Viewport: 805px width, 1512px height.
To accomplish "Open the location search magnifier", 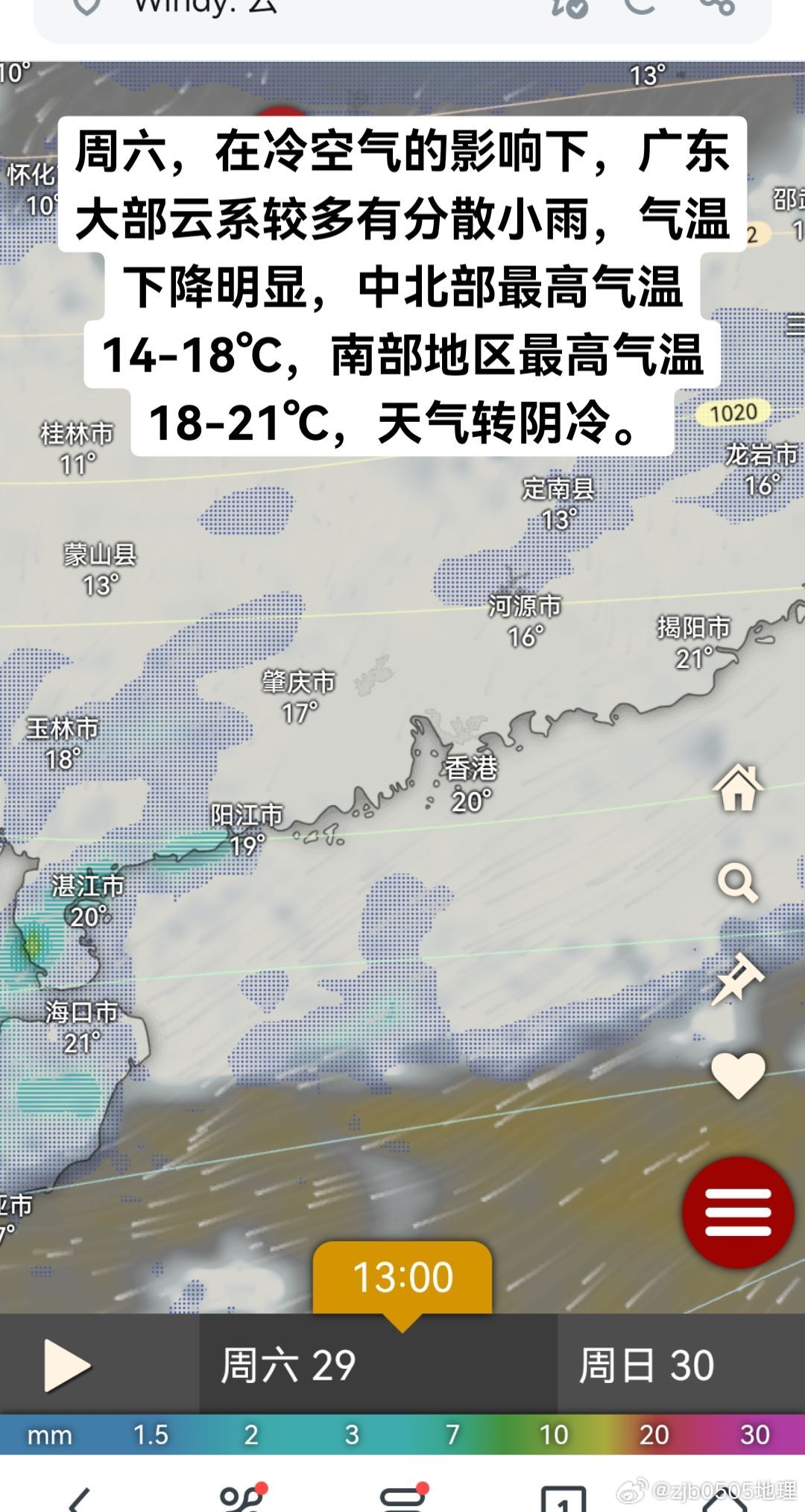I will 738,883.
